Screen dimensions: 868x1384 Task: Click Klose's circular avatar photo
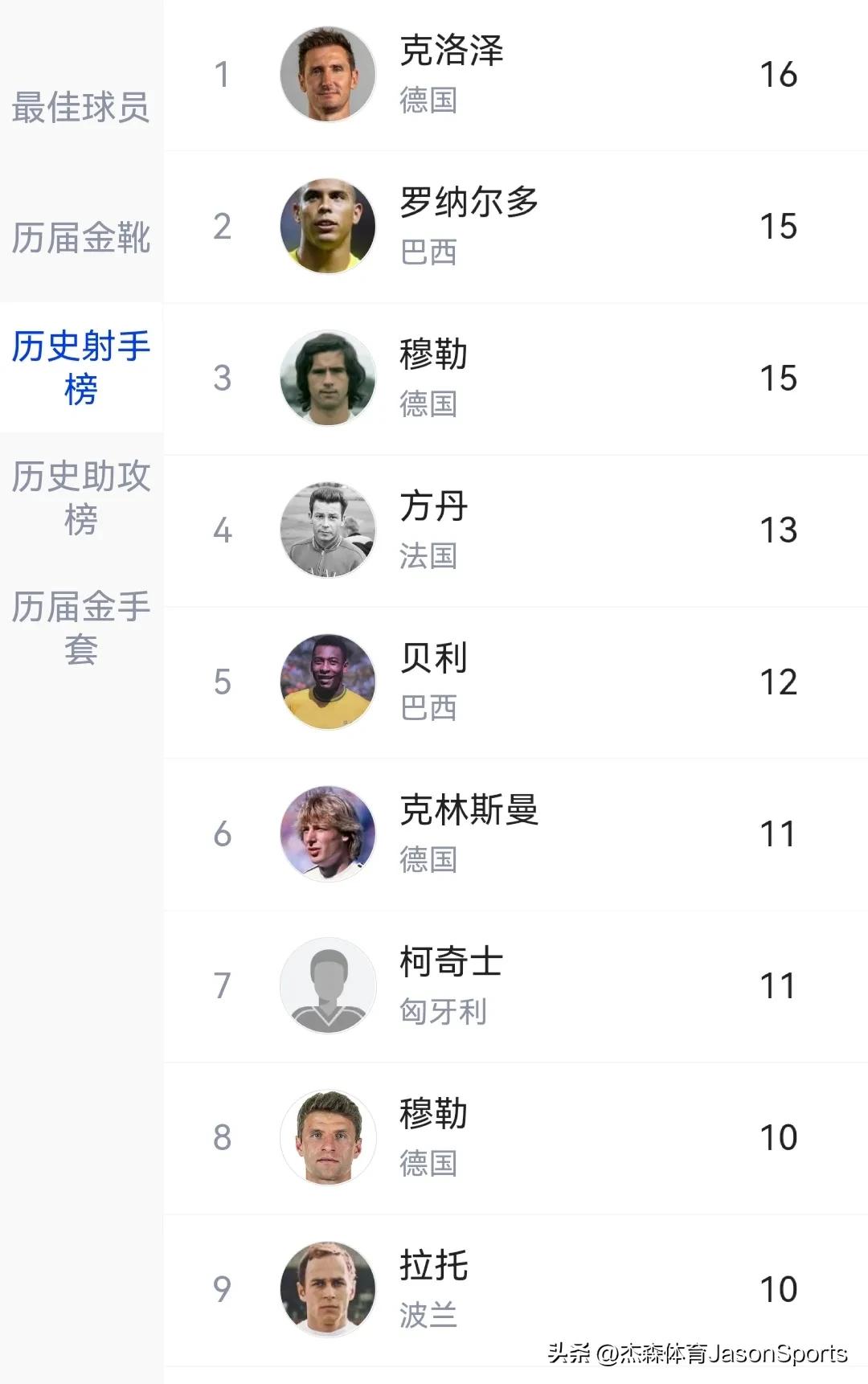(328, 73)
